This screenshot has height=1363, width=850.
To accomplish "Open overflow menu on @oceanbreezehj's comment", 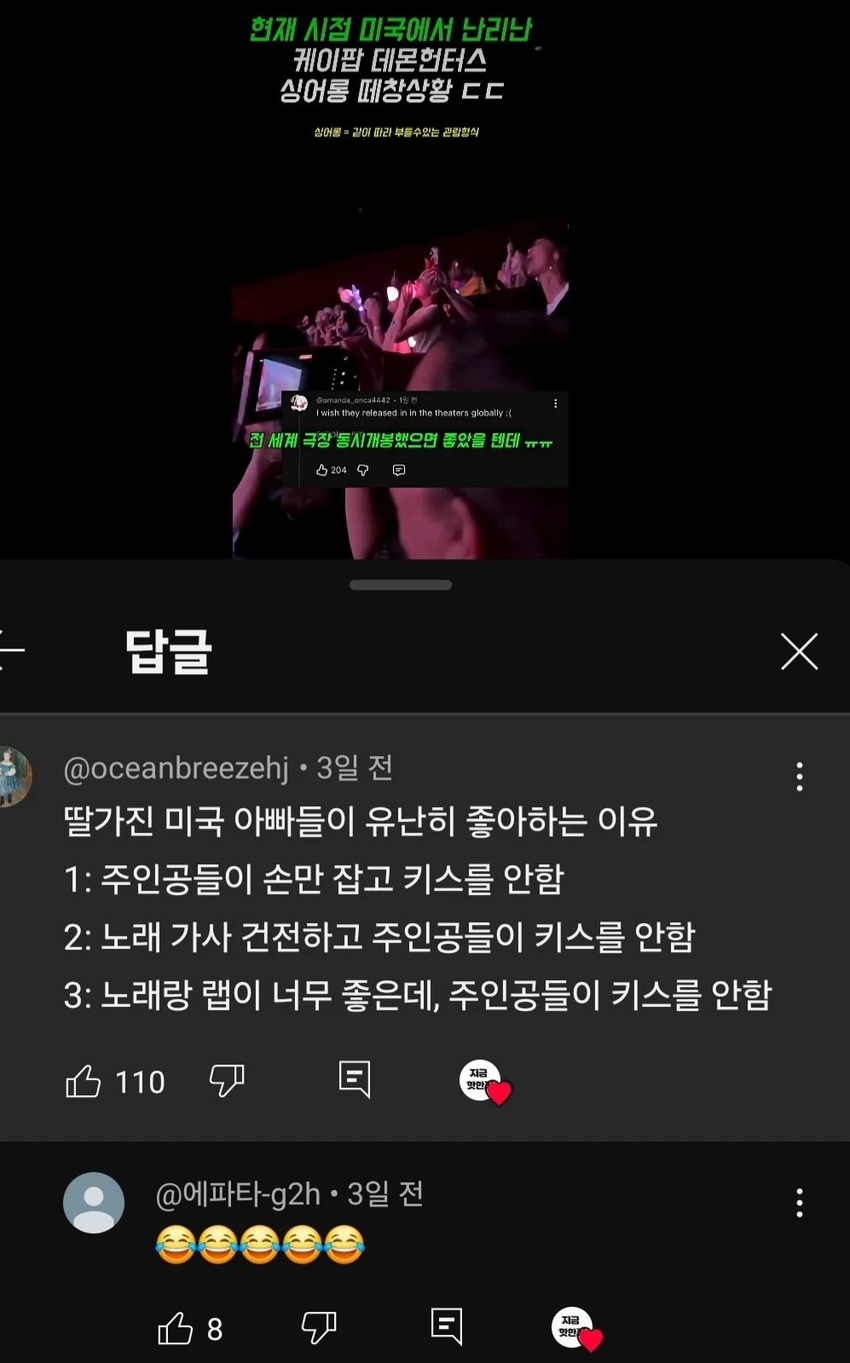I will pyautogui.click(x=799, y=776).
